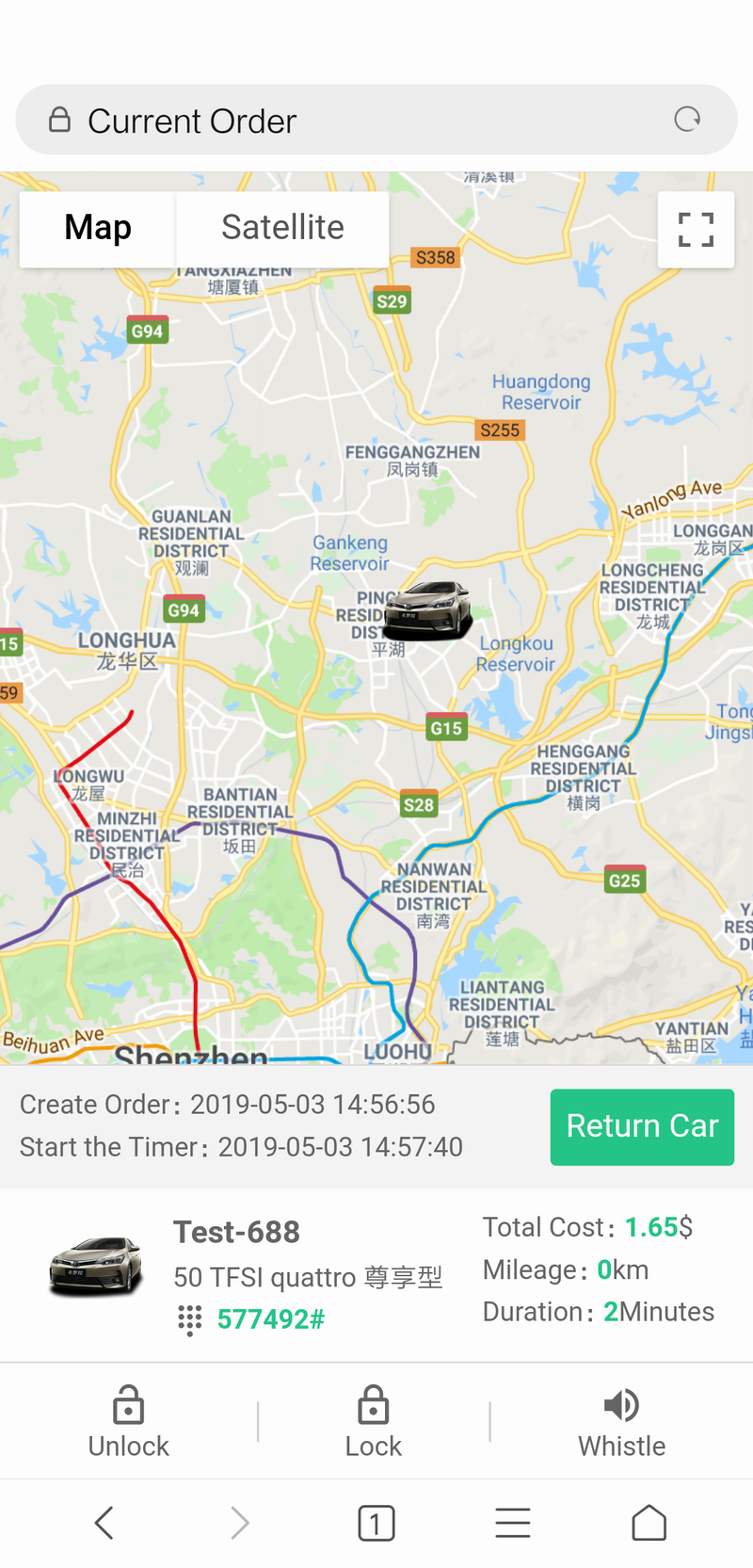Viewport: 753px width, 1568px height.
Task: Lock the car
Action: [x=374, y=1421]
